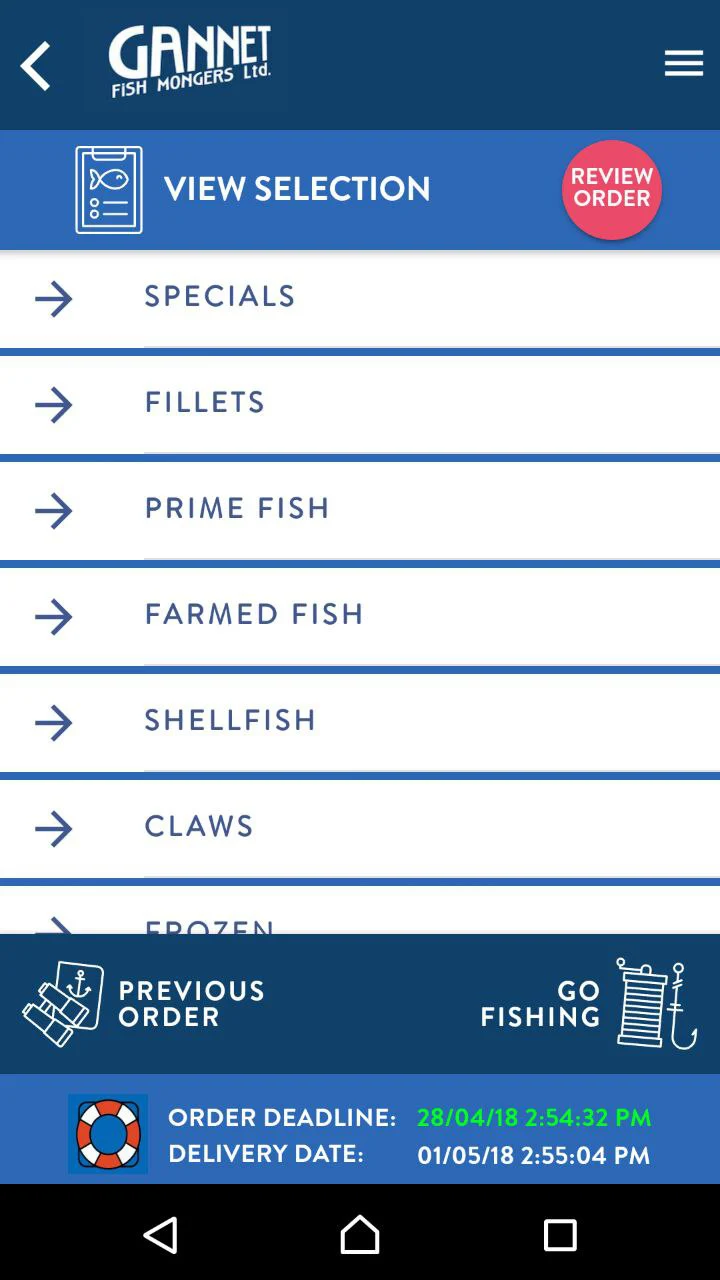Open the hamburger menu

click(x=684, y=64)
